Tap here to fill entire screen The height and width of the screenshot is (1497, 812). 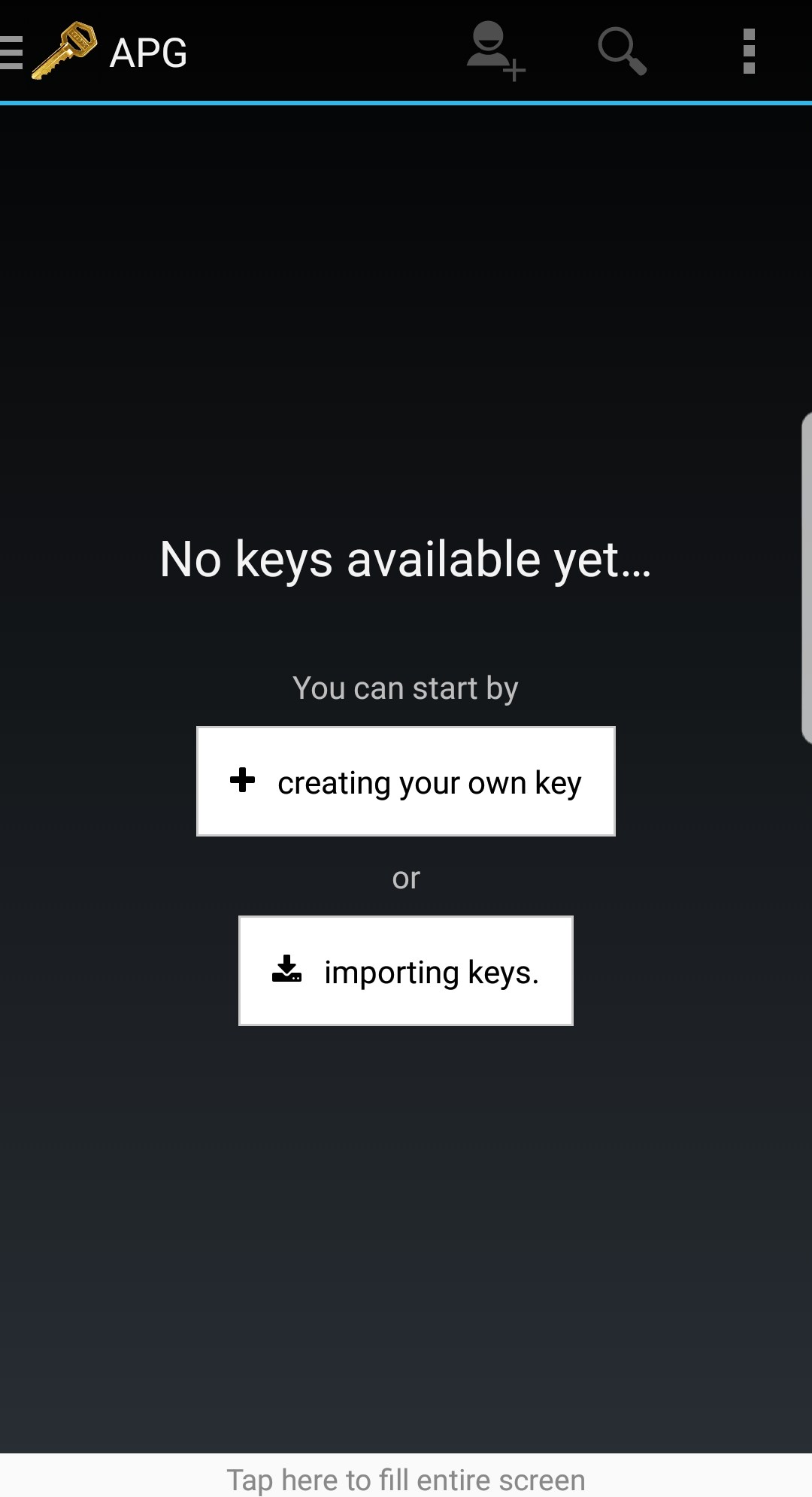pyautogui.click(x=406, y=1480)
